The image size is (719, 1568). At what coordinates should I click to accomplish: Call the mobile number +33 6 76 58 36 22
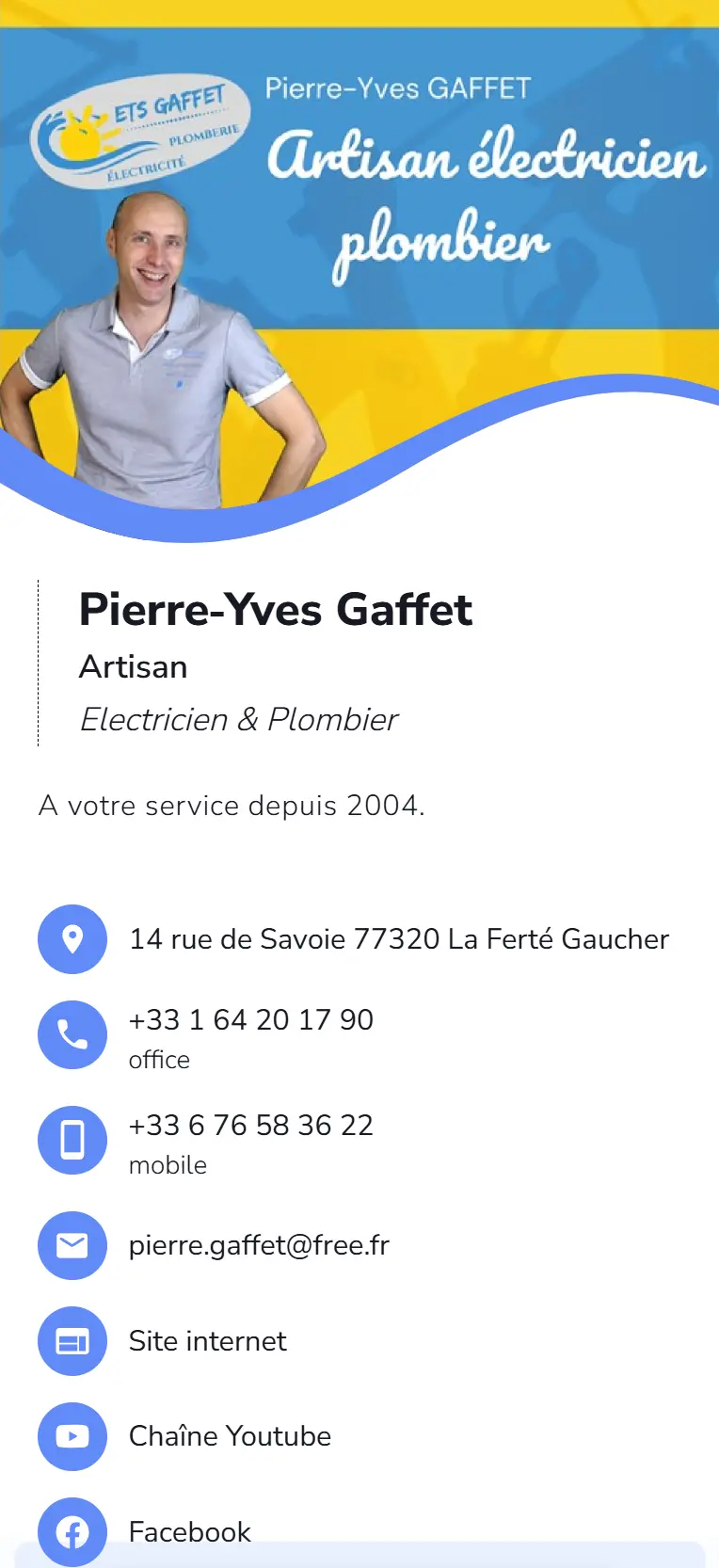[x=250, y=1126]
